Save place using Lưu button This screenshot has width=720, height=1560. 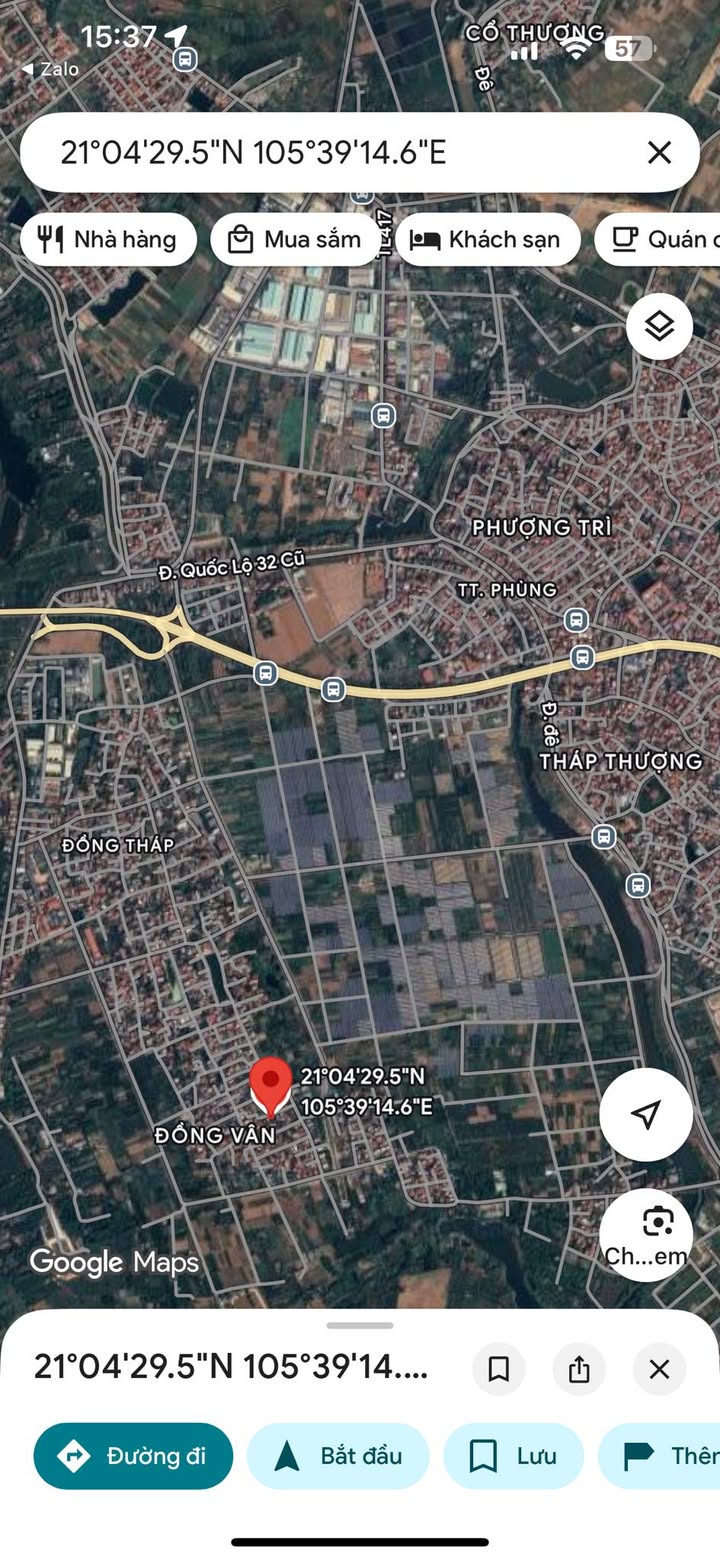click(x=513, y=1456)
